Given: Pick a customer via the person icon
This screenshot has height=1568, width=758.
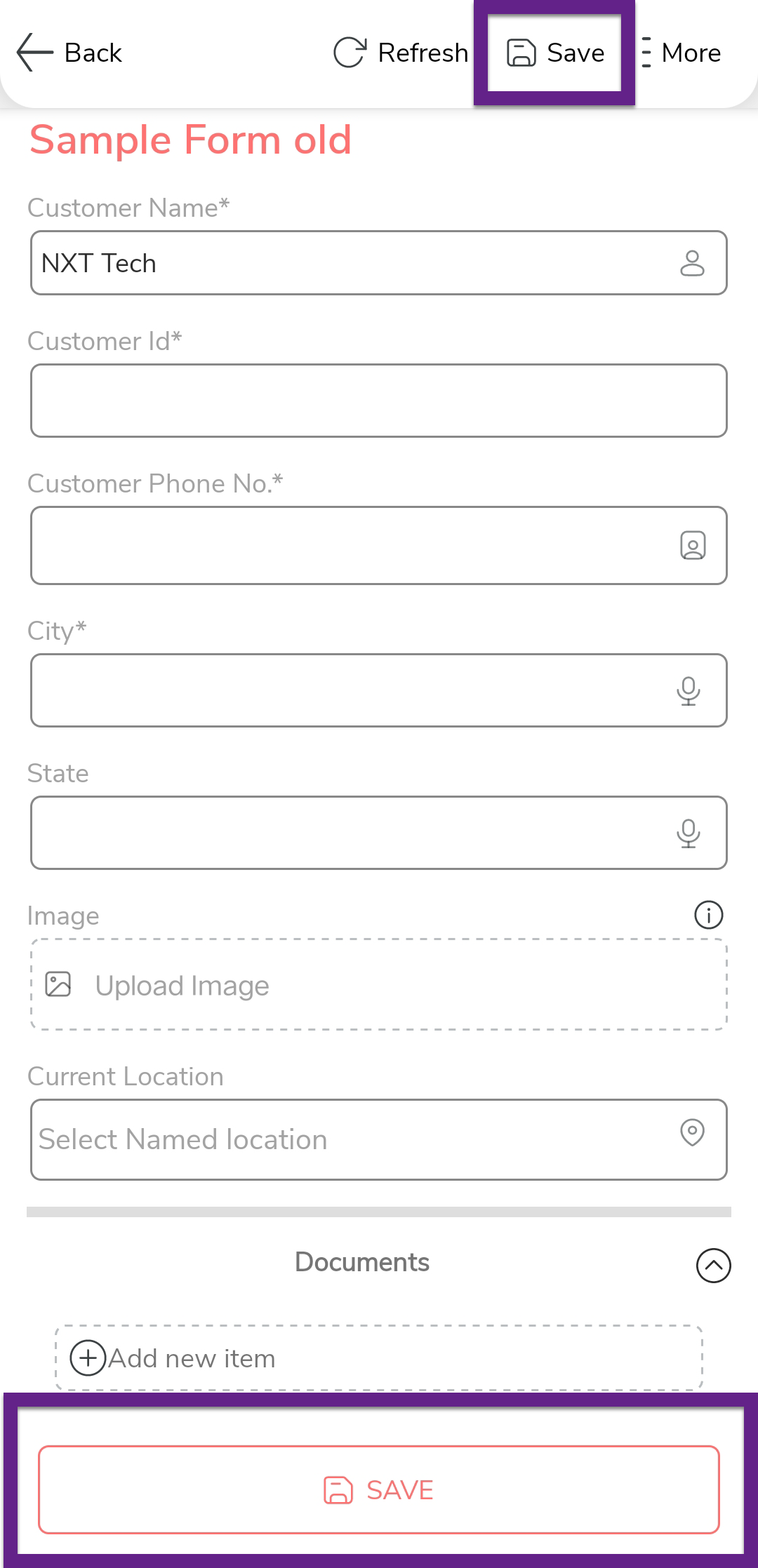Looking at the screenshot, I should [692, 263].
